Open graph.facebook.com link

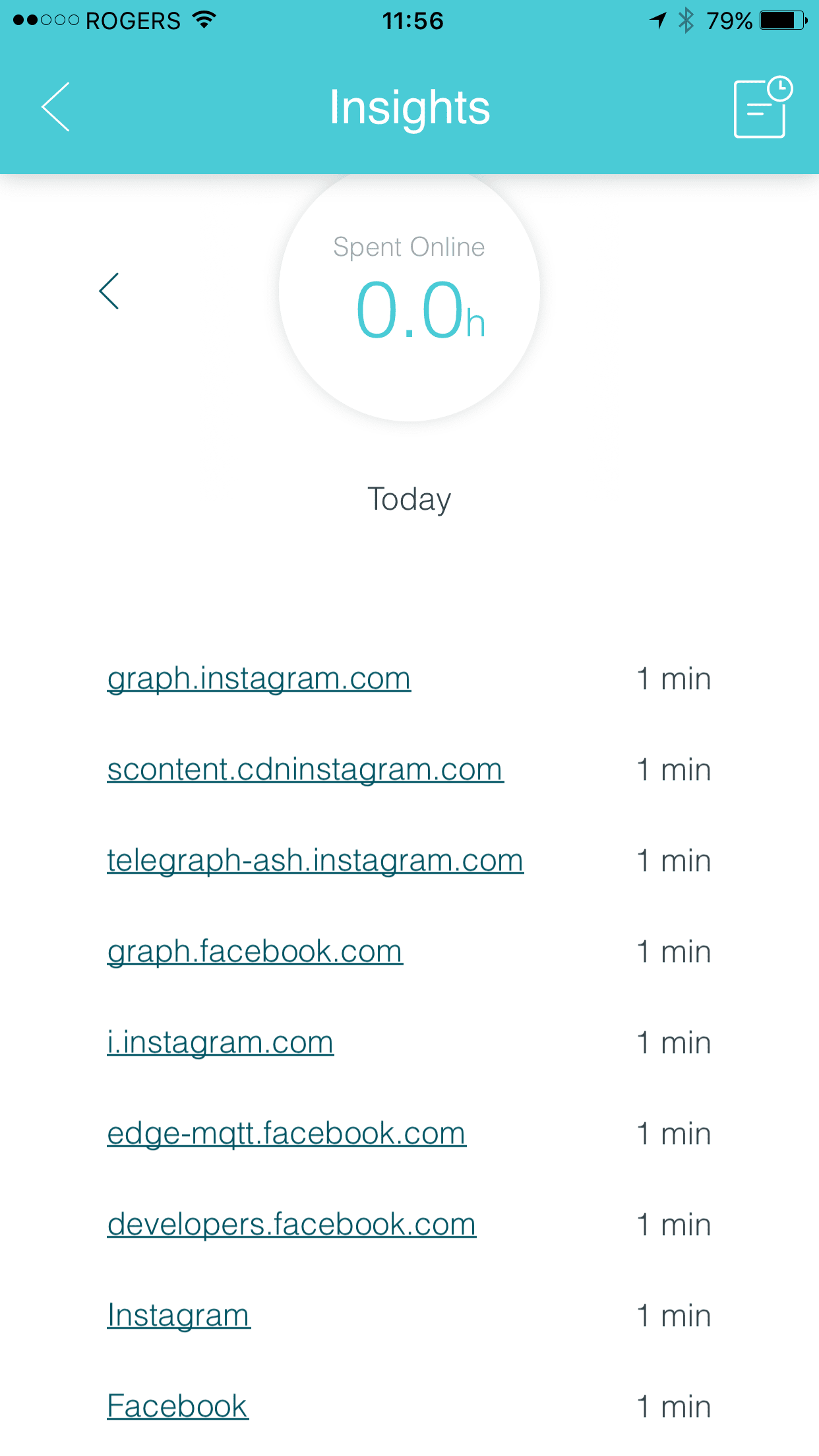point(255,952)
